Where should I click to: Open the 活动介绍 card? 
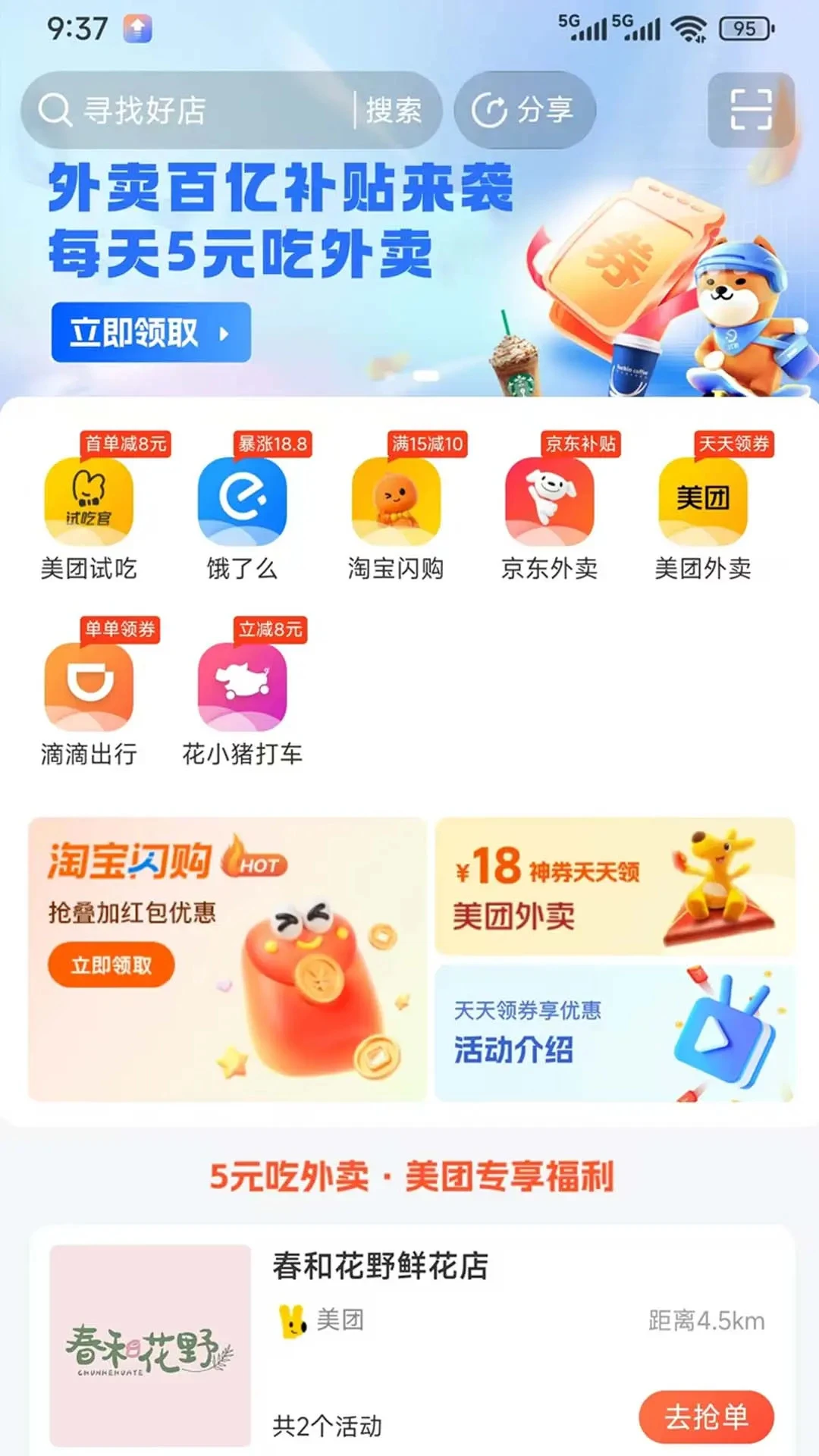point(614,1033)
